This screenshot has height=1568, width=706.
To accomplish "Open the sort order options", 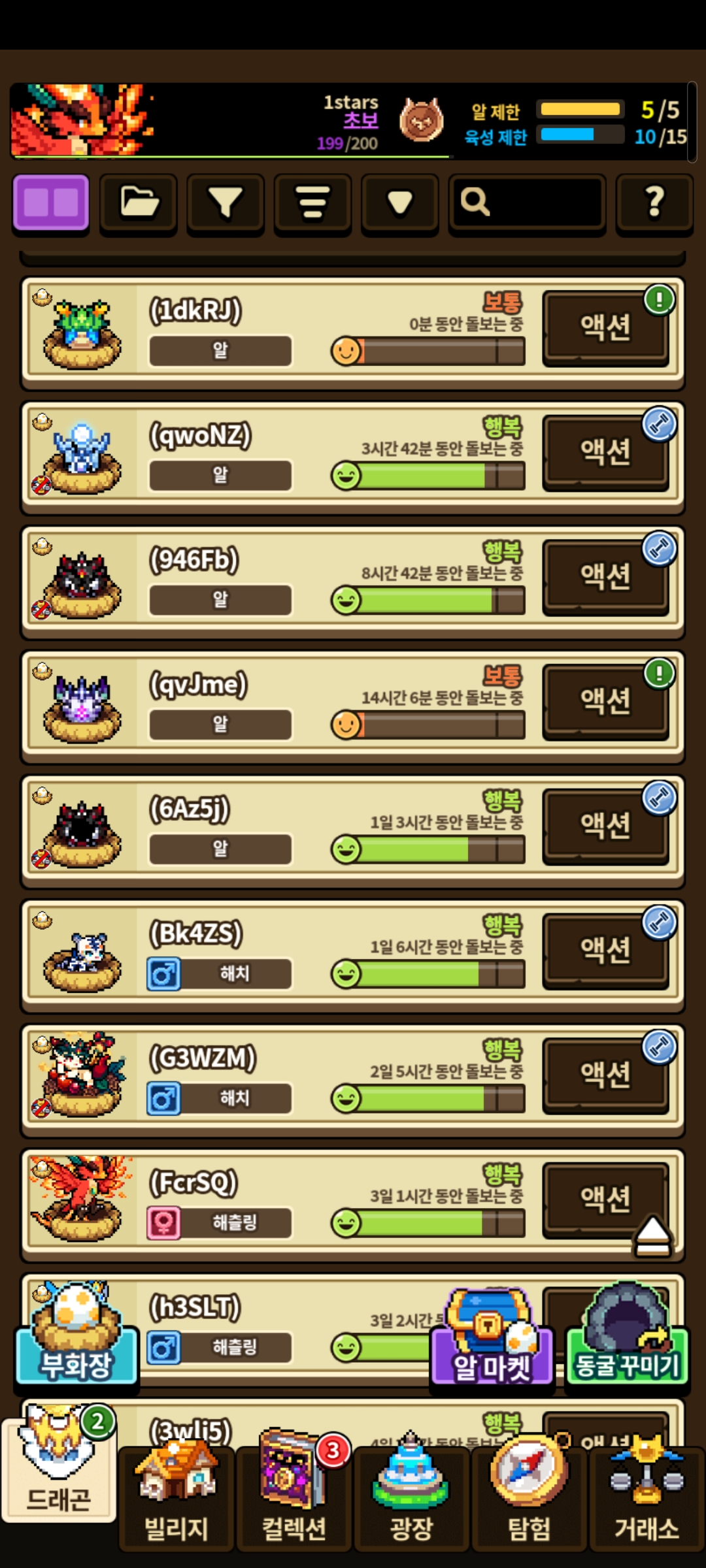I will pos(312,203).
